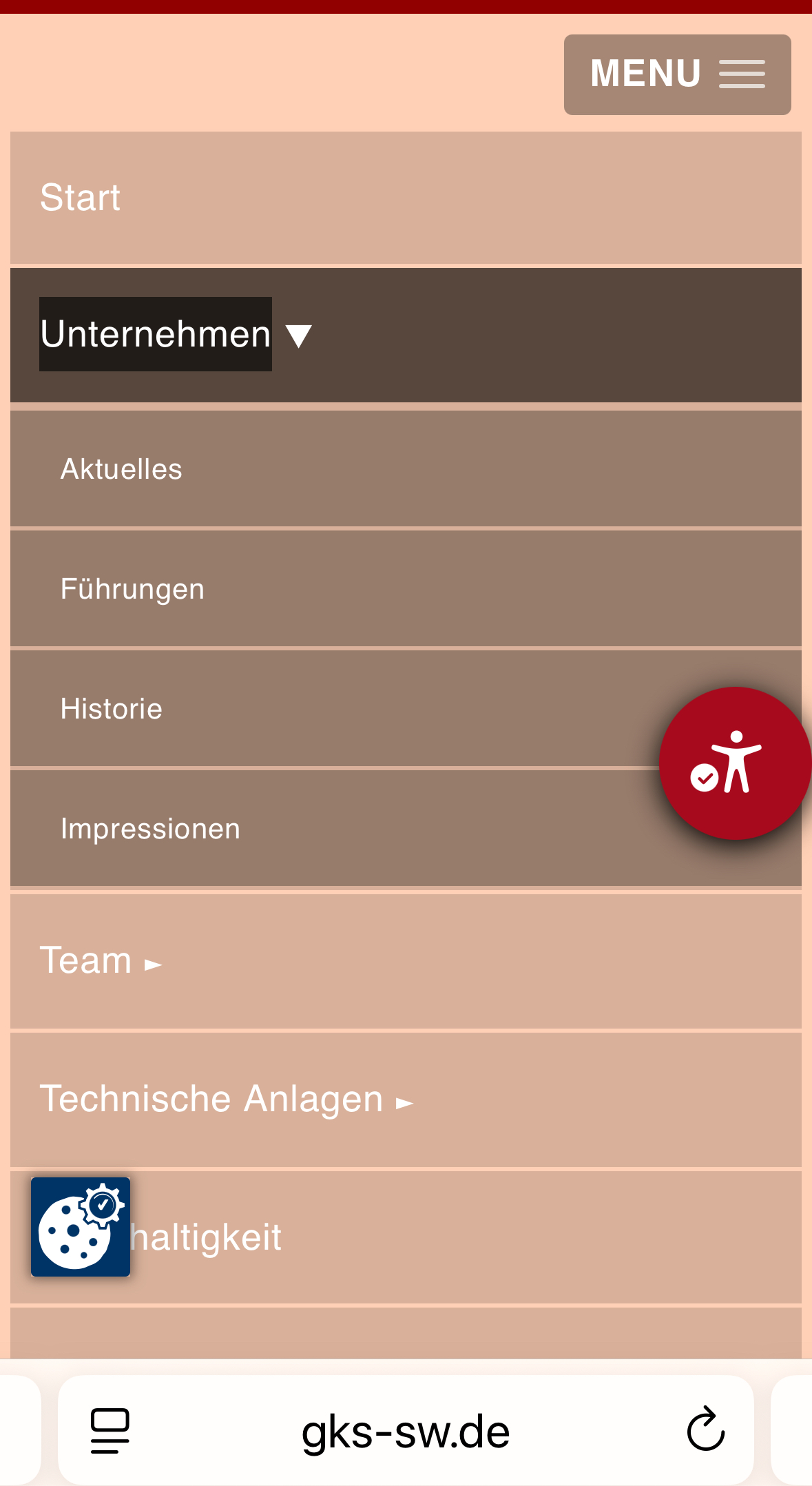Open the accessibility options button
This screenshot has height=1486, width=812.
coord(735,763)
